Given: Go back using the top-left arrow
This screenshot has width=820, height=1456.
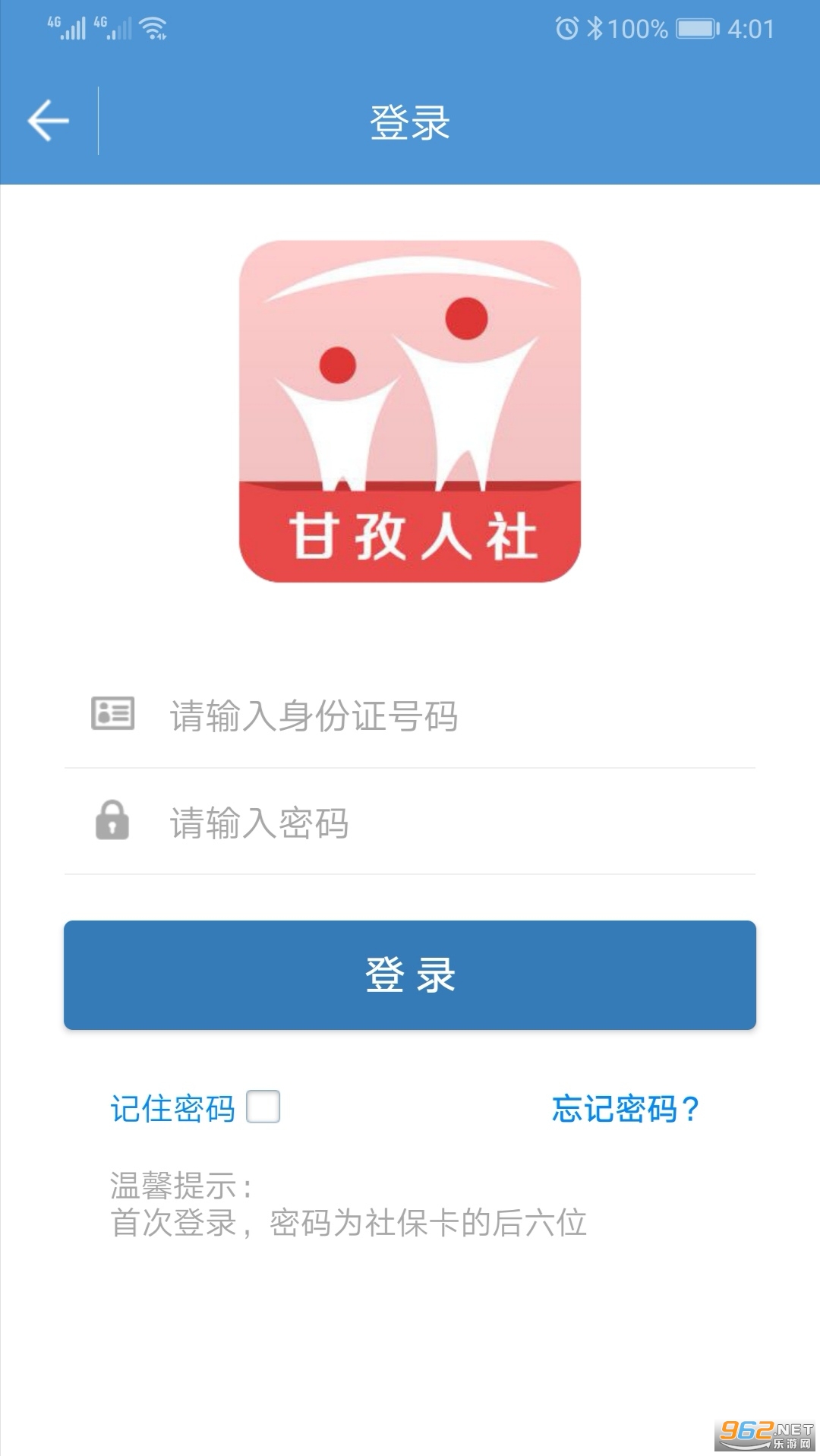Looking at the screenshot, I should (49, 121).
